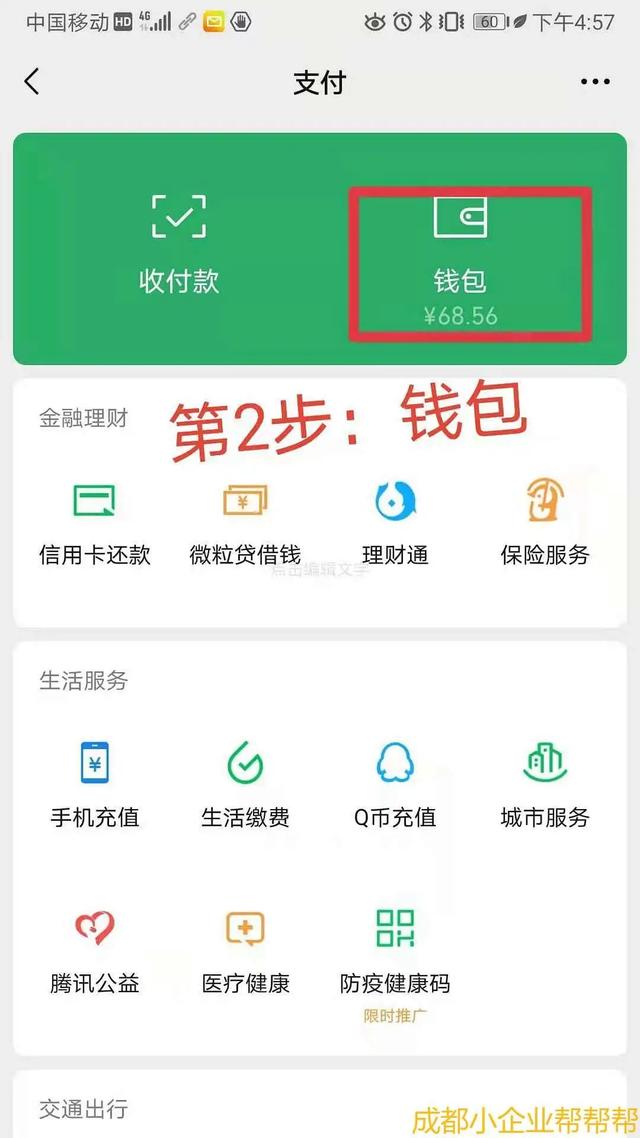Go back from the 支付 page

[32, 82]
